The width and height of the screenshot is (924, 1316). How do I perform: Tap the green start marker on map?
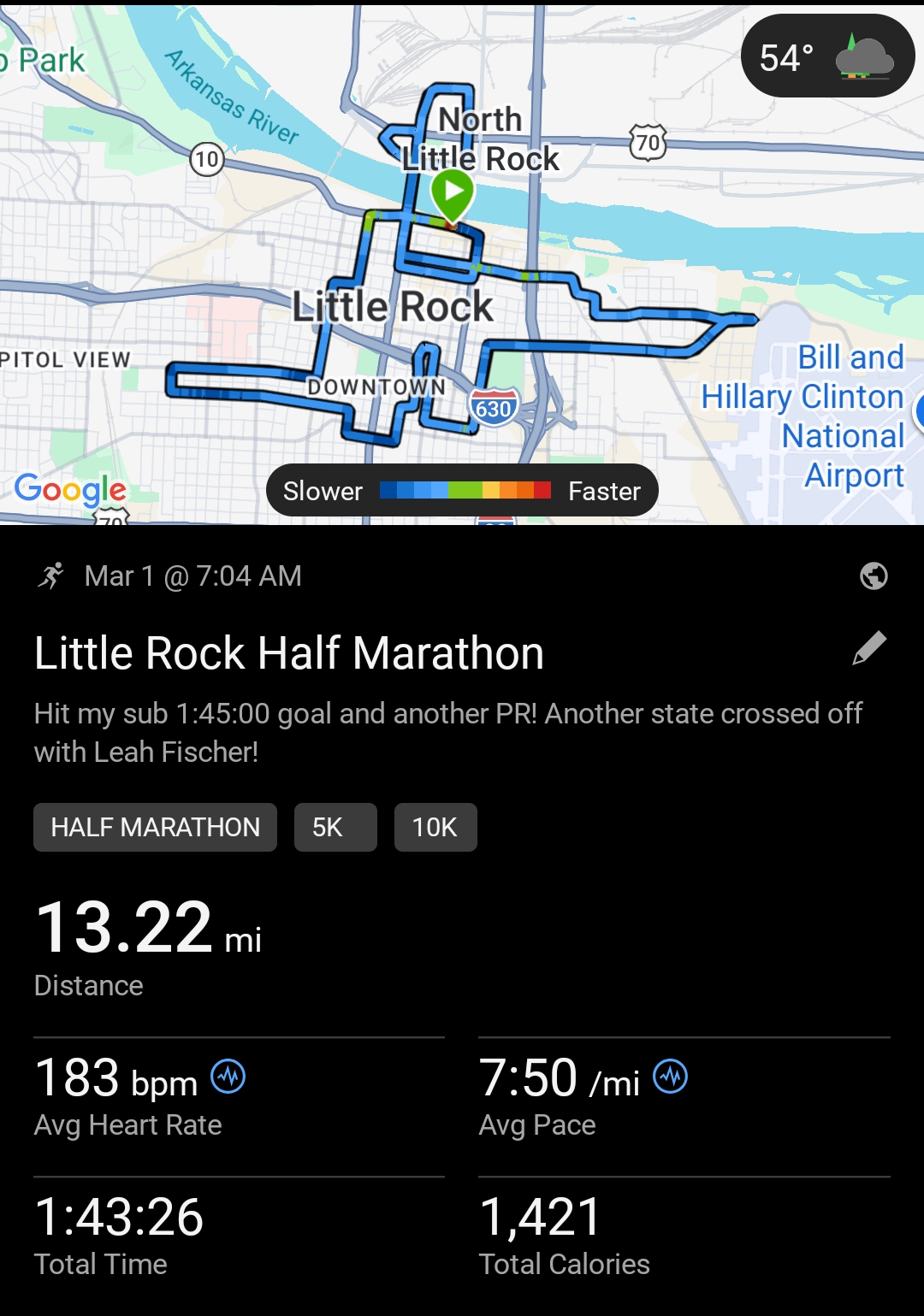(453, 193)
